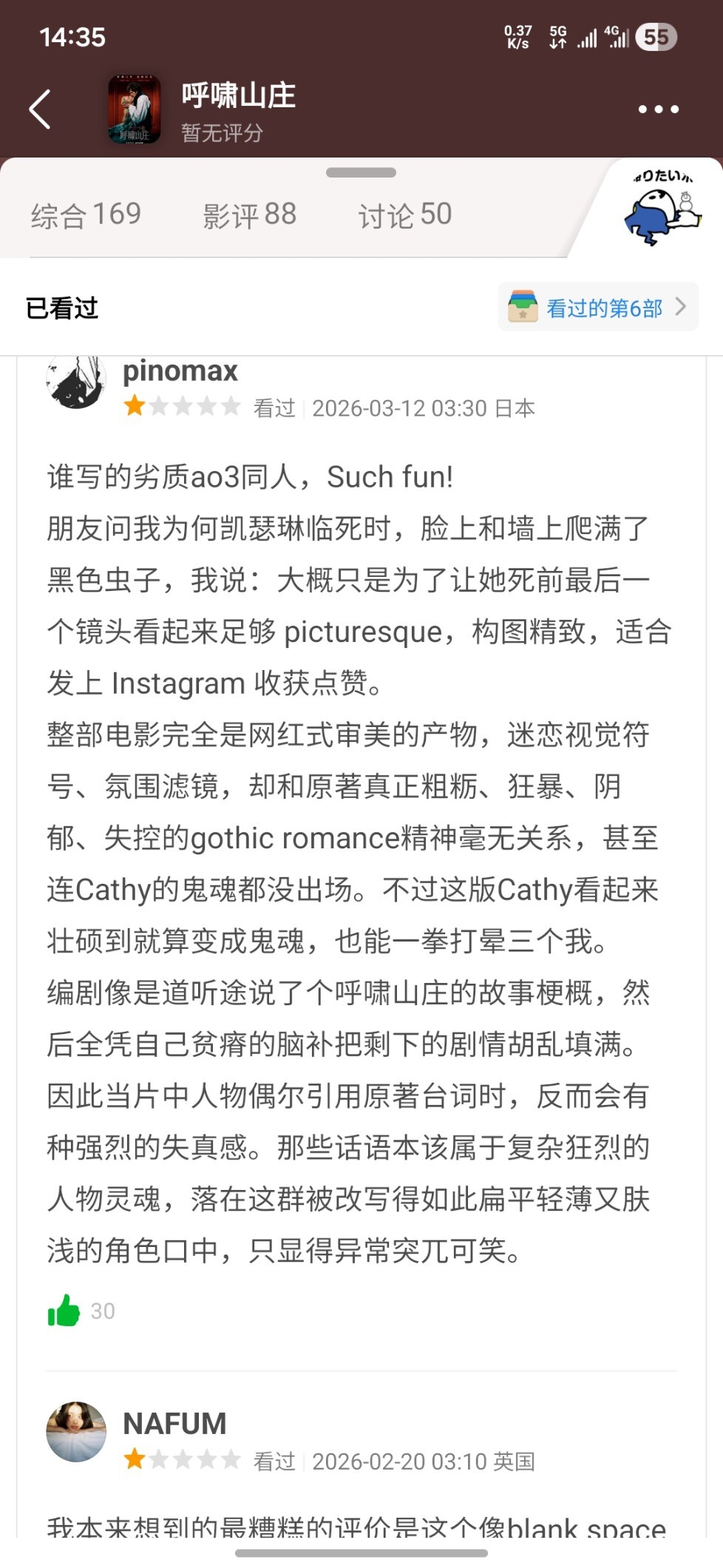Open the 呼啸山庄 movie poster thumbnail
Viewport: 723px width, 1568px height.
click(135, 109)
